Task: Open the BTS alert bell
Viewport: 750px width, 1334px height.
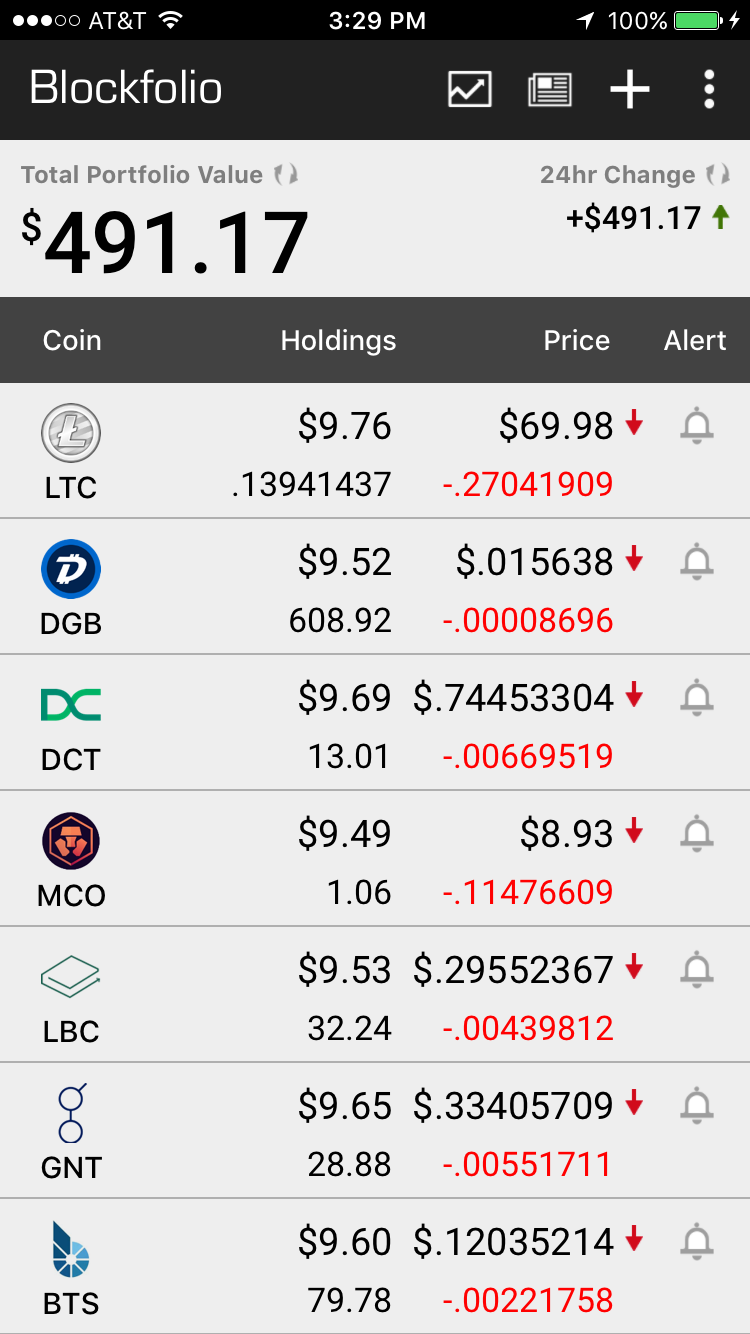Action: pyautogui.click(x=697, y=1243)
